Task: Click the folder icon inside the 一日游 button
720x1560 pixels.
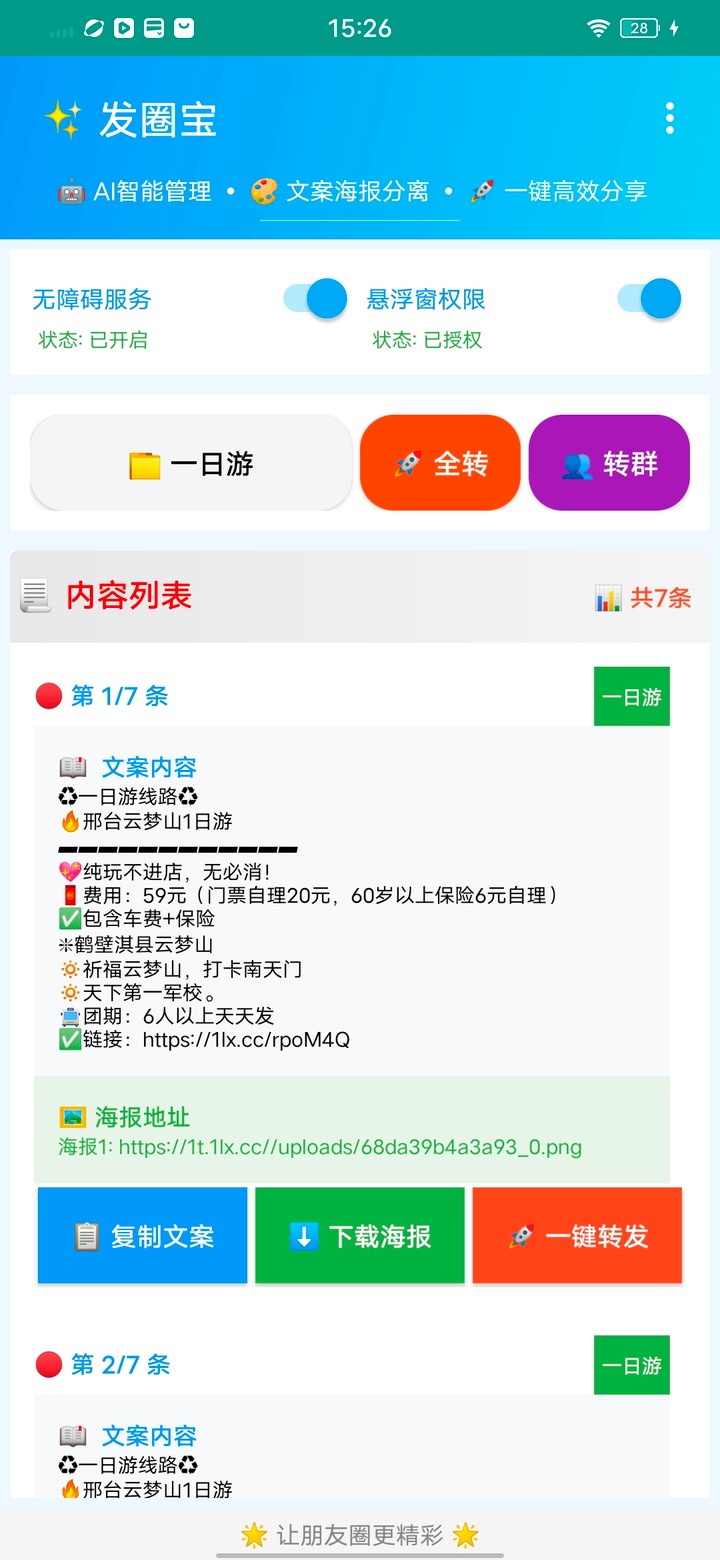Action: click(x=142, y=462)
